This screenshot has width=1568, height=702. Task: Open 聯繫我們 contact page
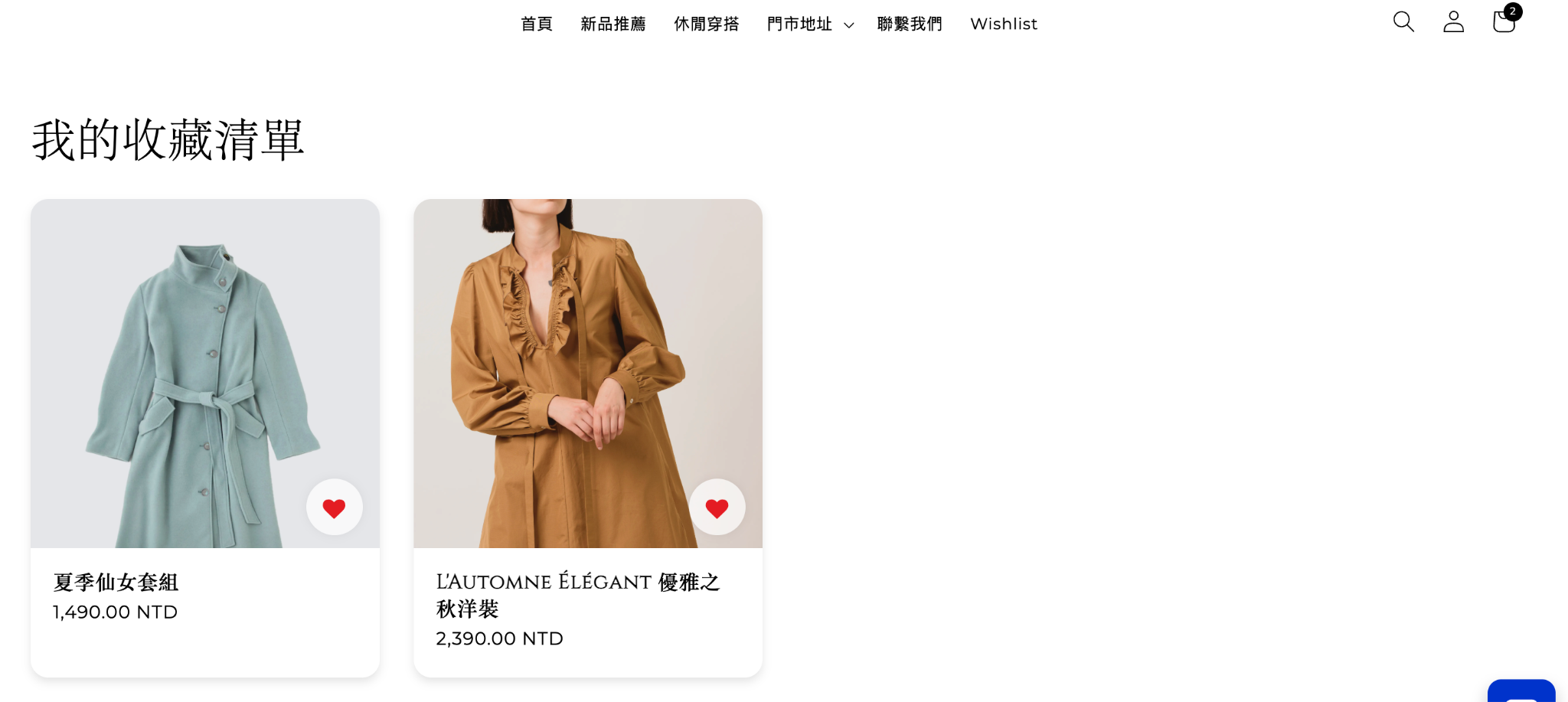click(x=909, y=24)
